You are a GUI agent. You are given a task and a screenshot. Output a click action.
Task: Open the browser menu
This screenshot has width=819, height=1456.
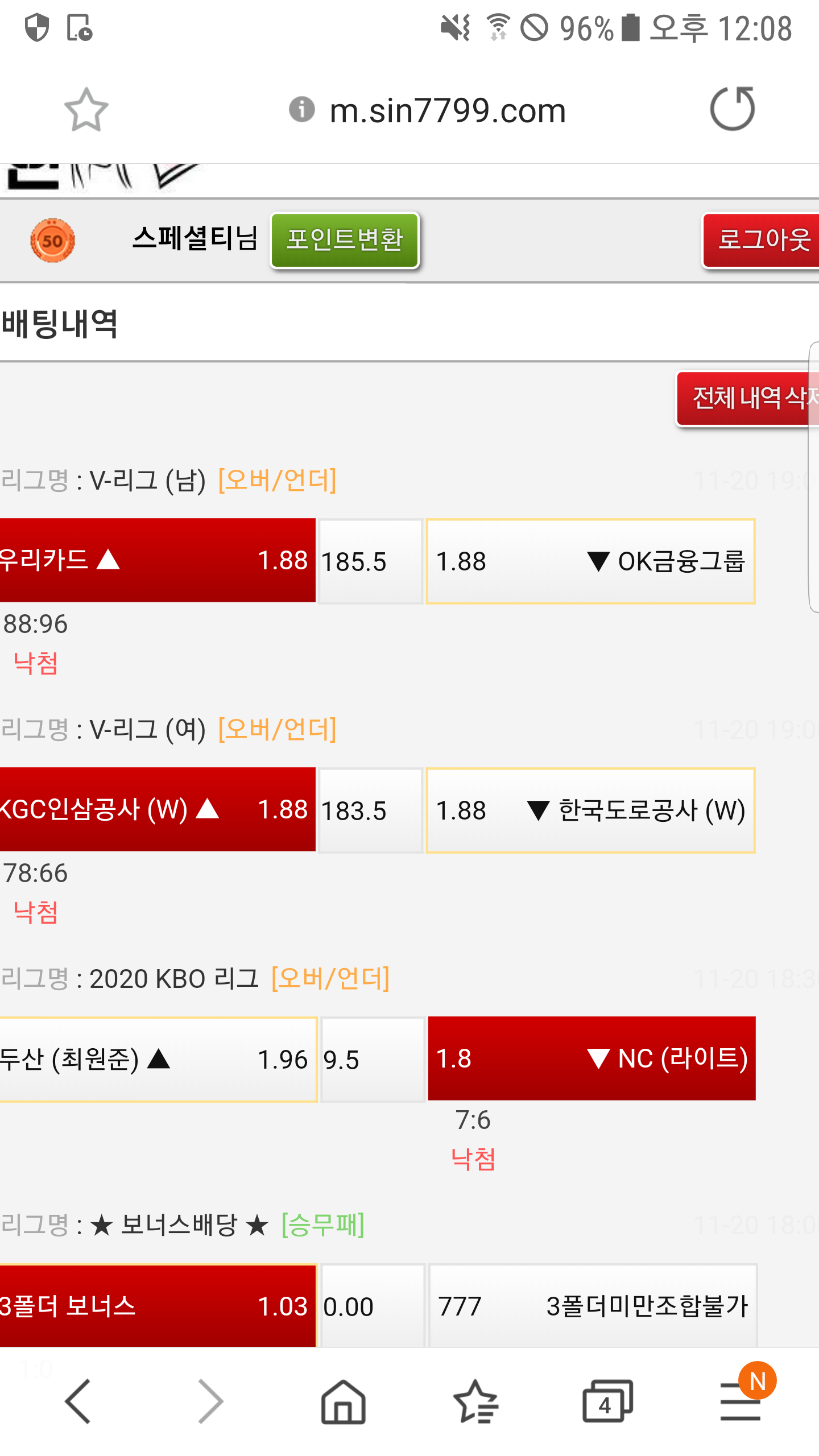740,1401
